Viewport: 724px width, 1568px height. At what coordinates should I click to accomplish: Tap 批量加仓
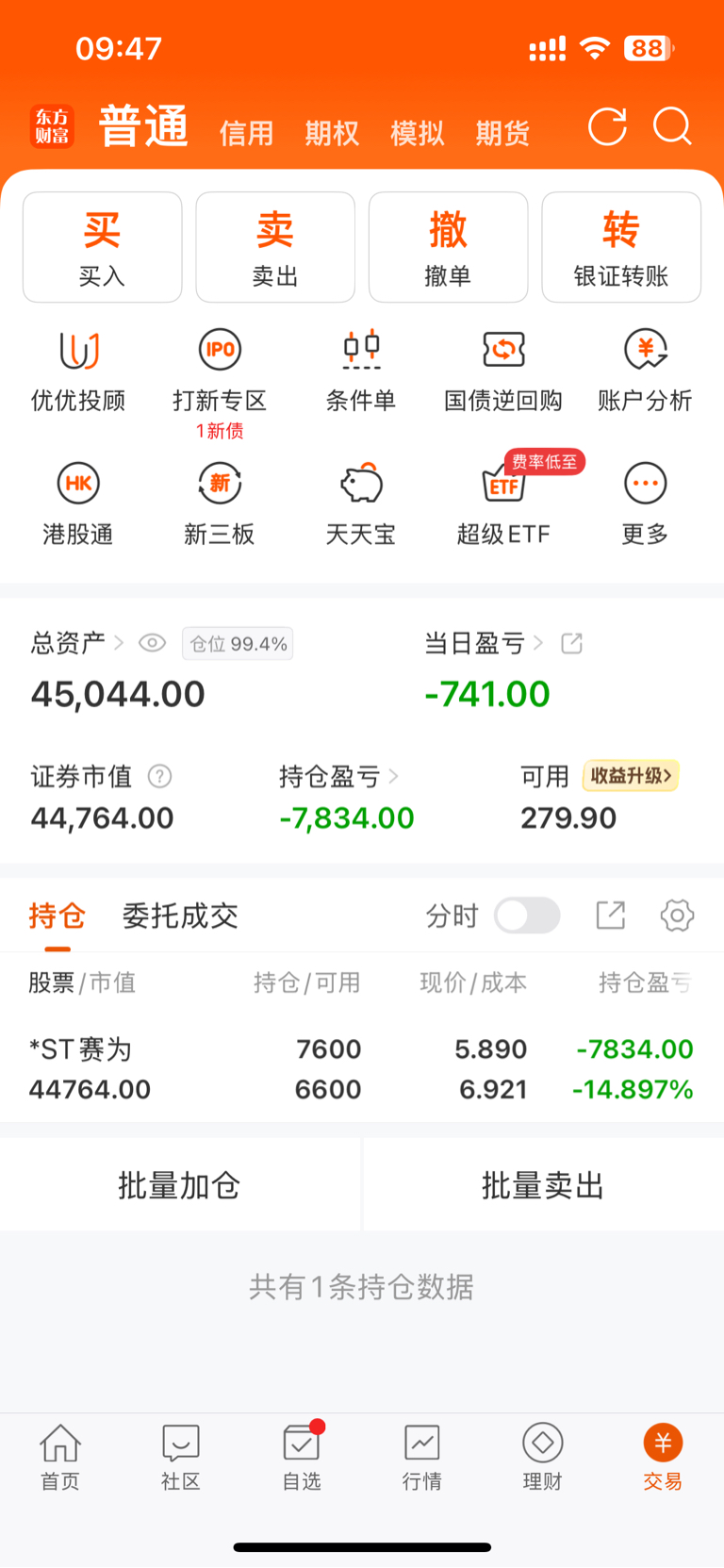pos(179,1185)
